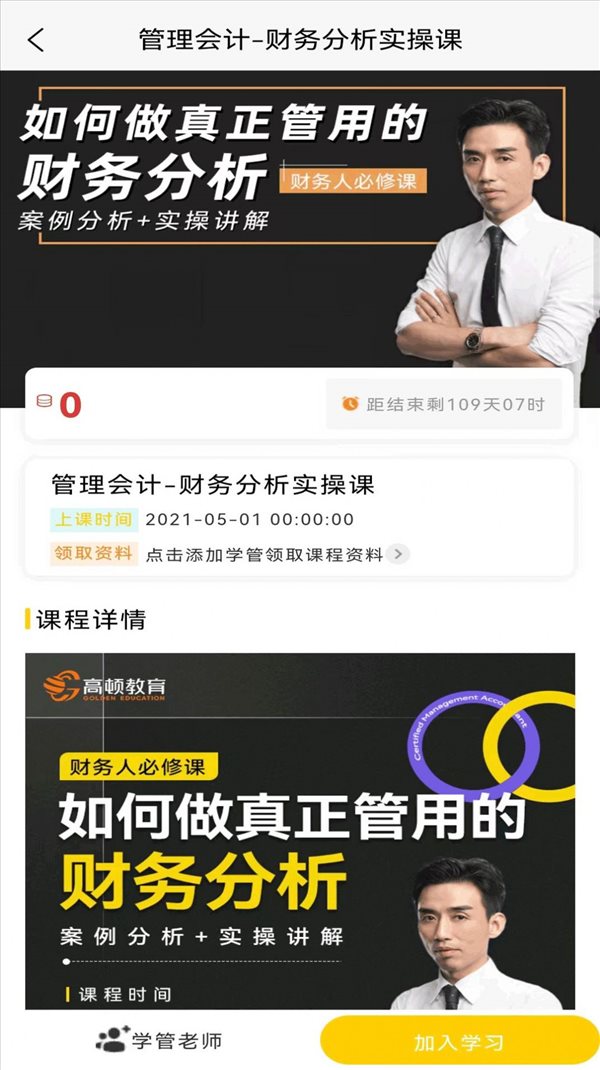Viewport: 600px width, 1070px height.
Task: Join the course with 加入学习
Action: click(459, 1042)
